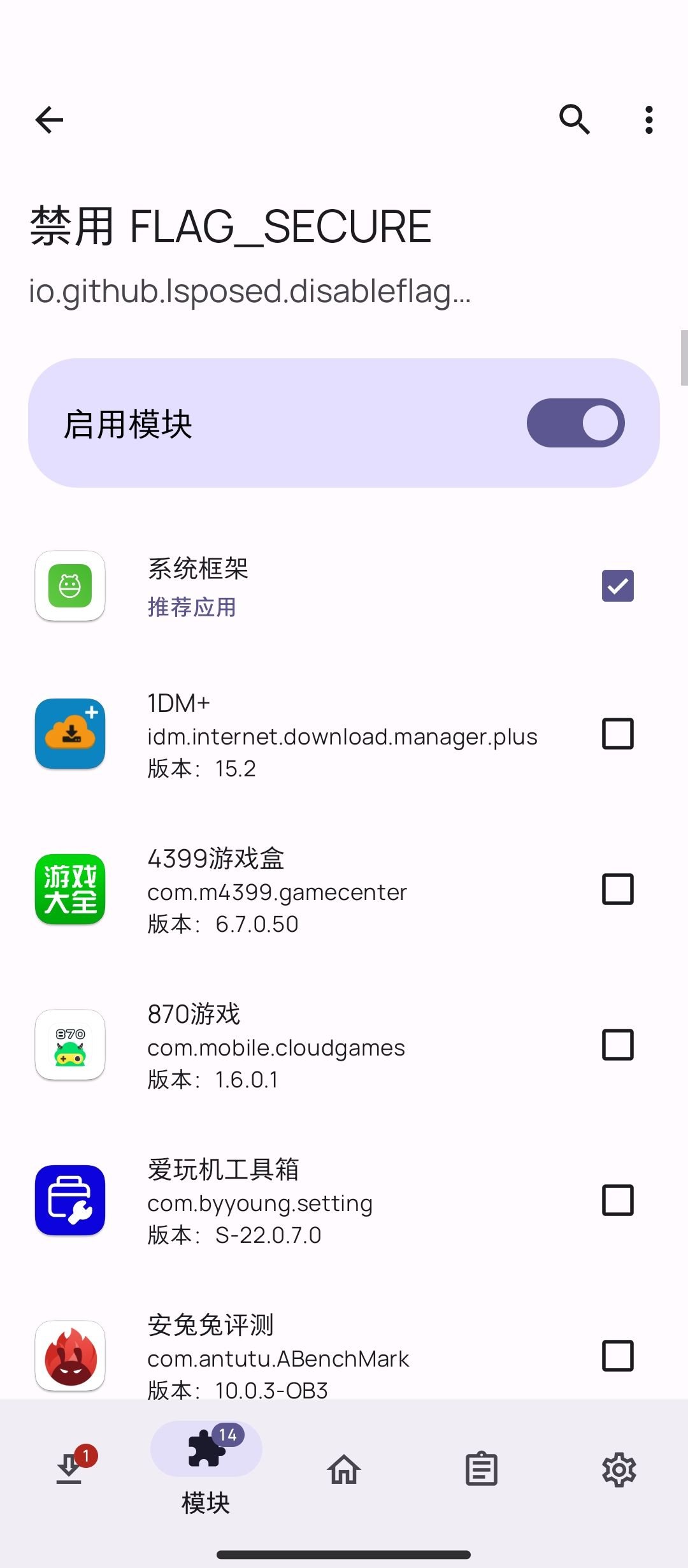Open the downloads tab with badge
The width and height of the screenshot is (688, 1568).
69,1469
